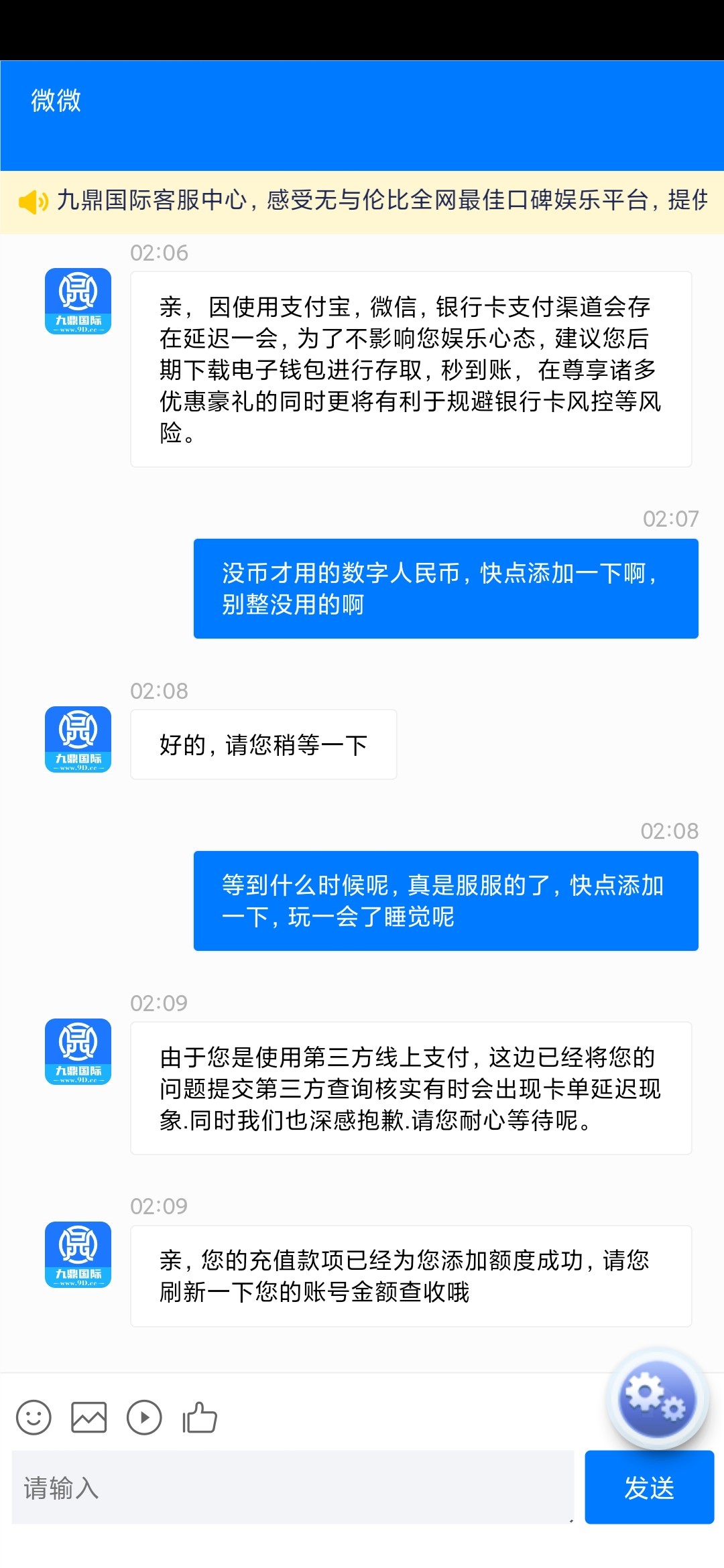724x1568 pixels.
Task: Attach an image to the chat
Action: [x=89, y=1417]
